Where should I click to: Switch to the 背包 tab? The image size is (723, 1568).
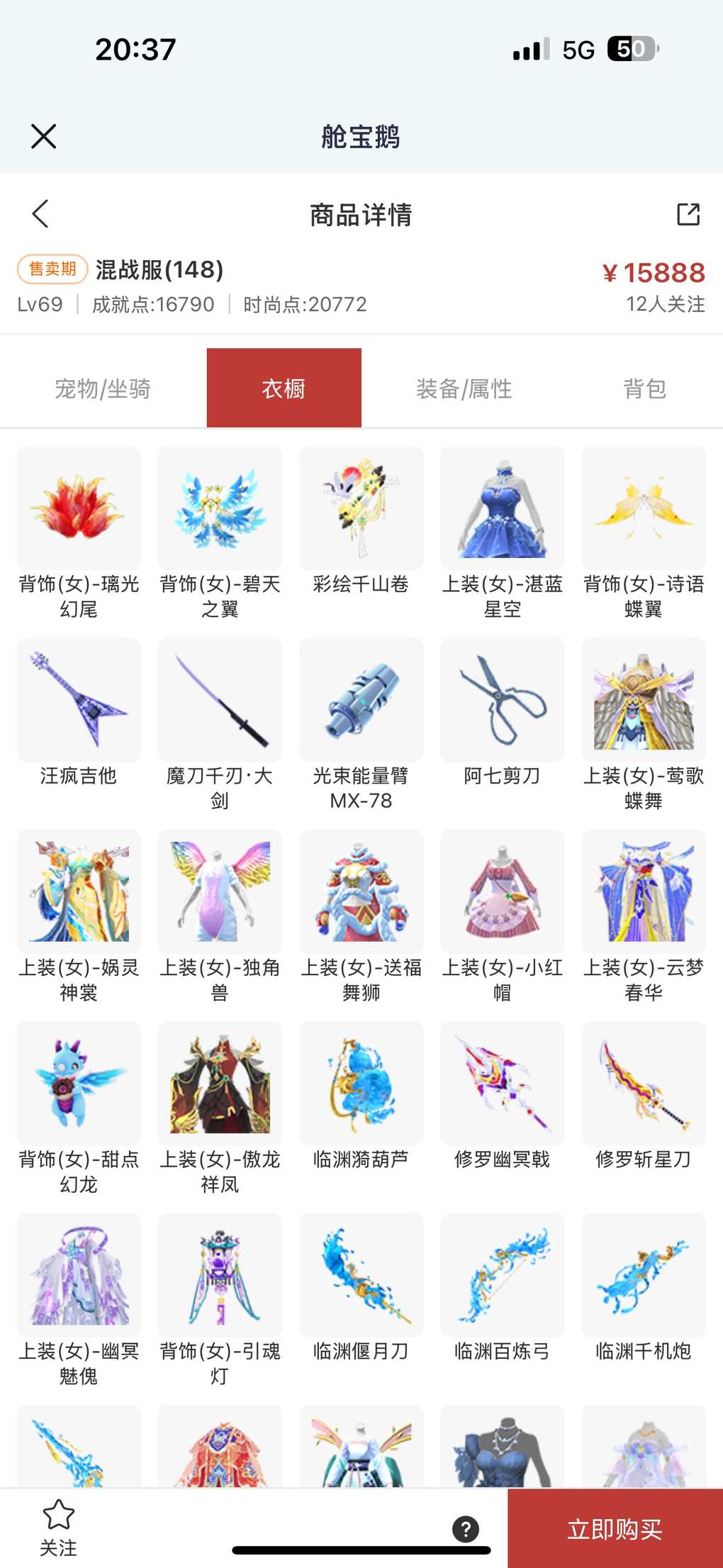(x=644, y=389)
